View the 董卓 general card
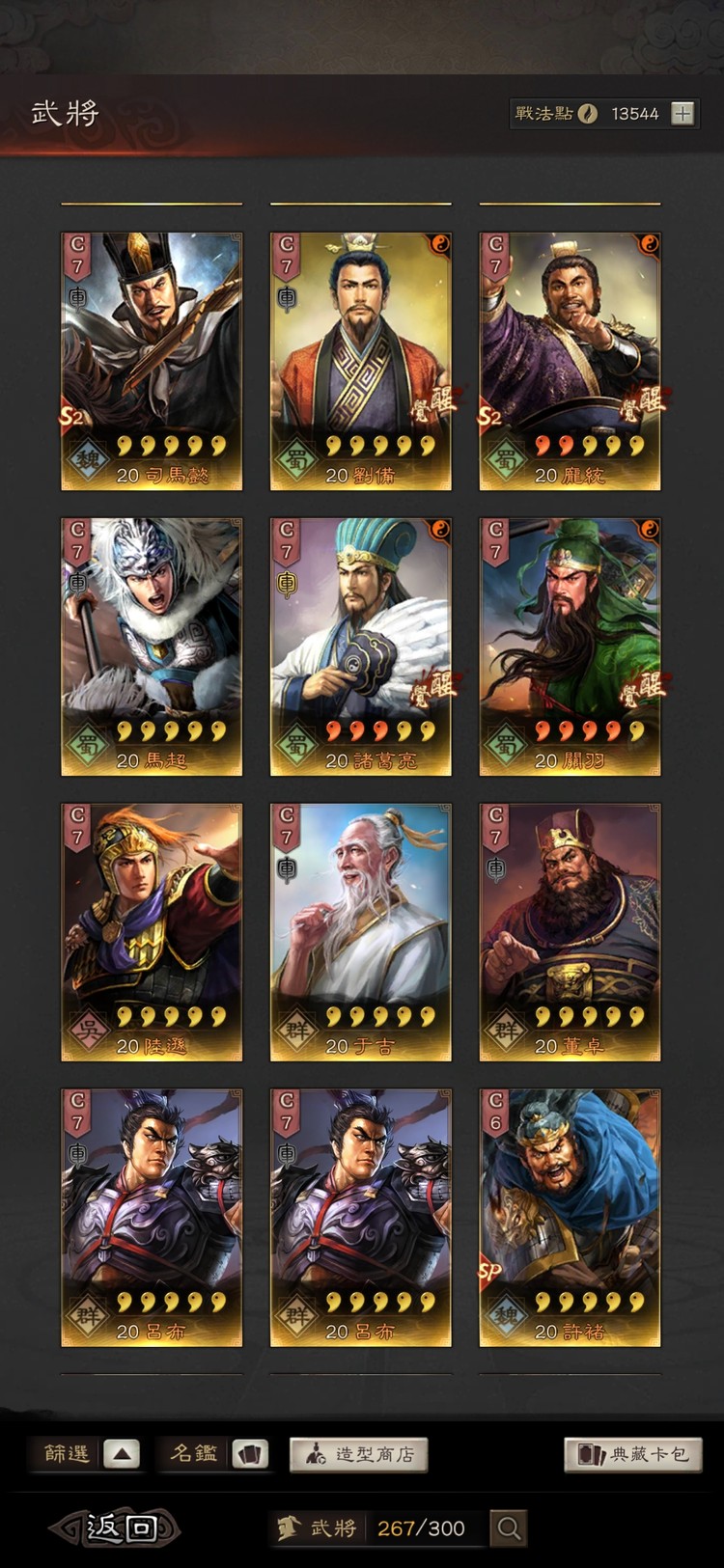The width and height of the screenshot is (724, 1568). coord(570,932)
